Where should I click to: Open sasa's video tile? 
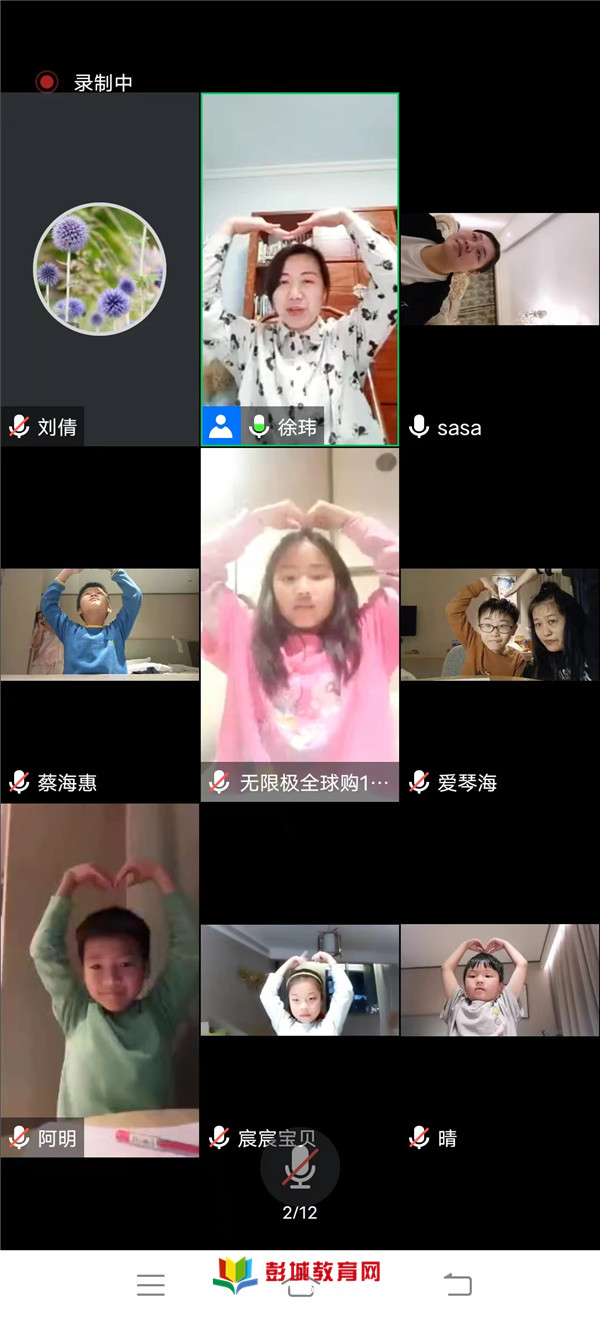tap(499, 269)
